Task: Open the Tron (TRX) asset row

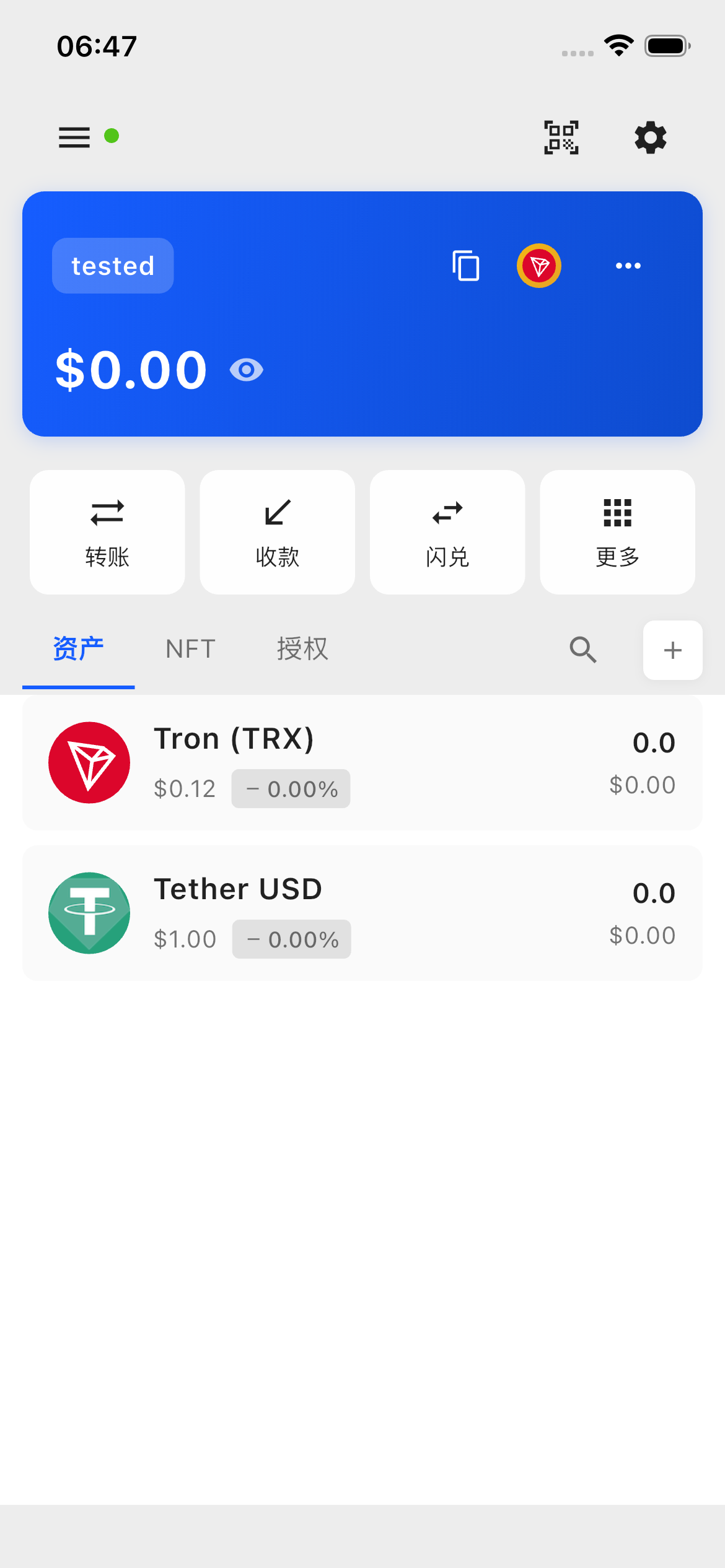Action: point(362,762)
